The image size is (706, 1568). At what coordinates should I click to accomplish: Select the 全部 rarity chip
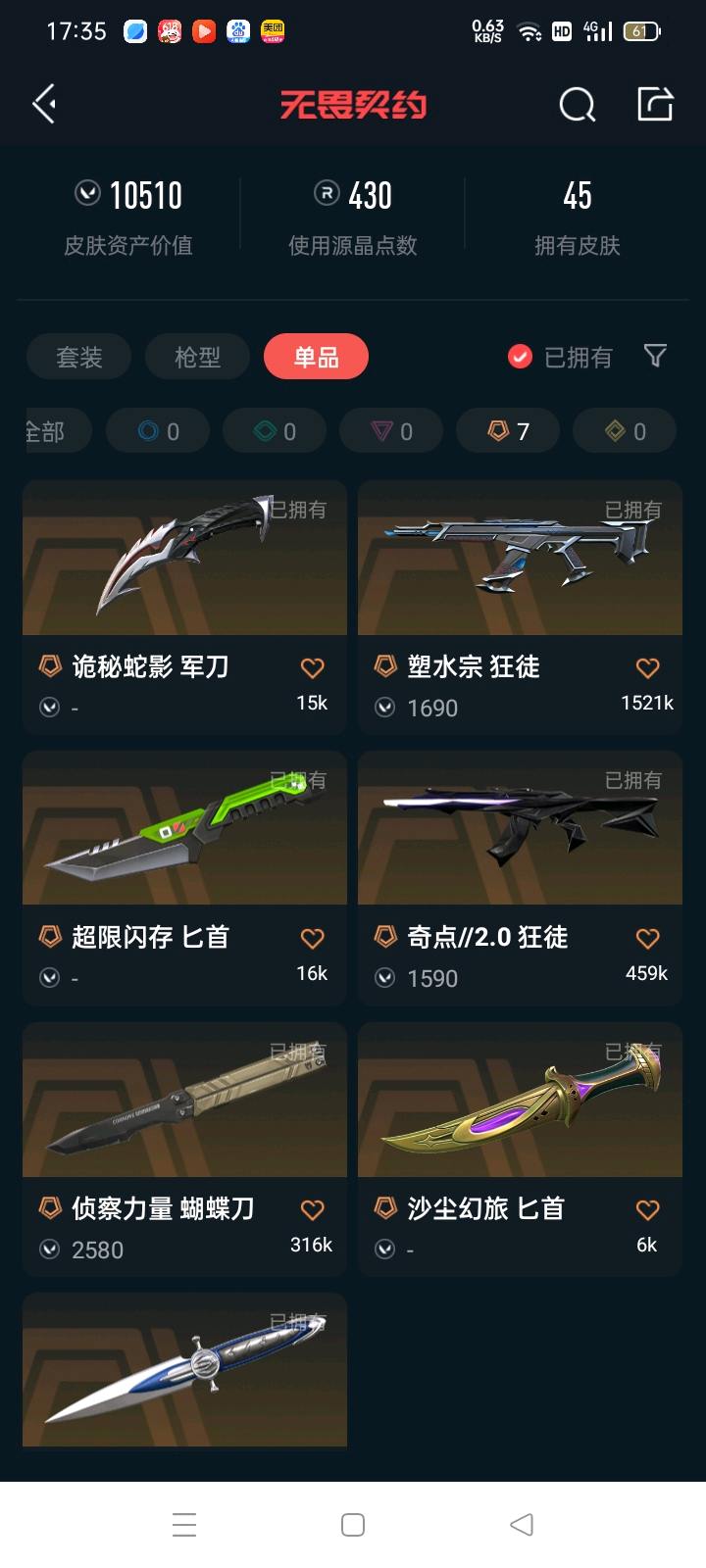tap(49, 431)
